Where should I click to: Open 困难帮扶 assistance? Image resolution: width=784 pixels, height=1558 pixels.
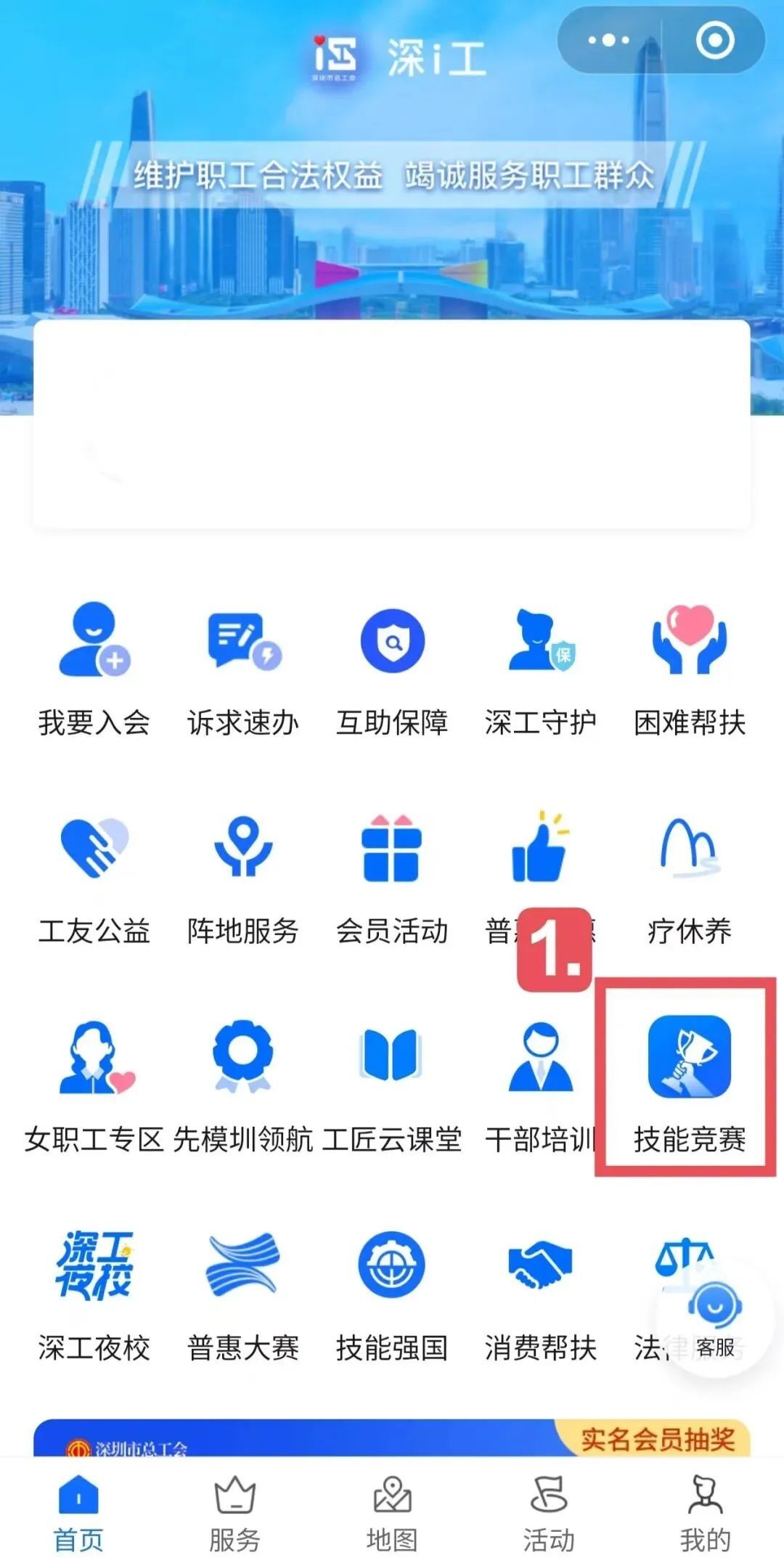pyautogui.click(x=690, y=668)
